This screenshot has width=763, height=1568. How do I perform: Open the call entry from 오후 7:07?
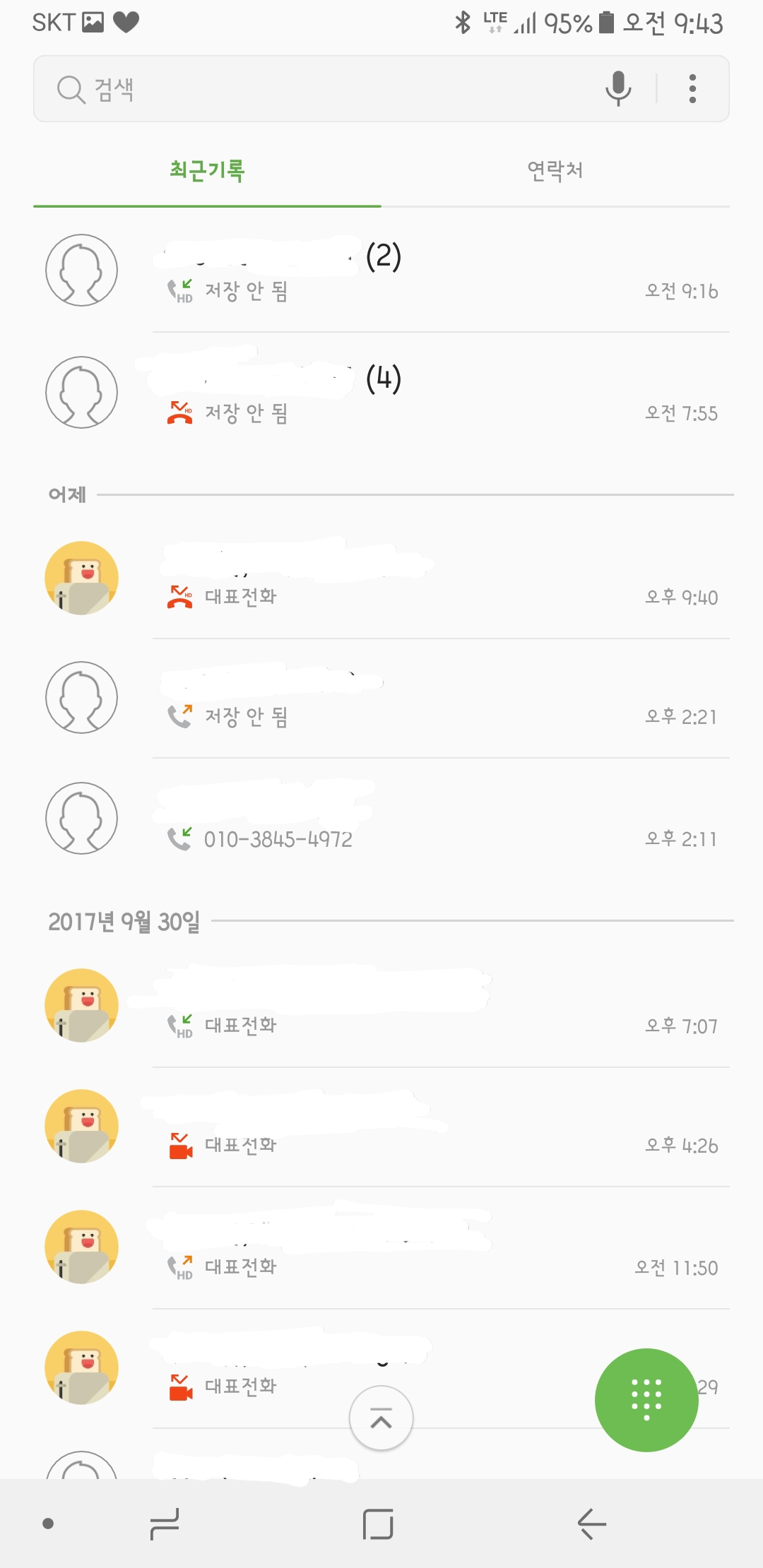(x=438, y=1006)
